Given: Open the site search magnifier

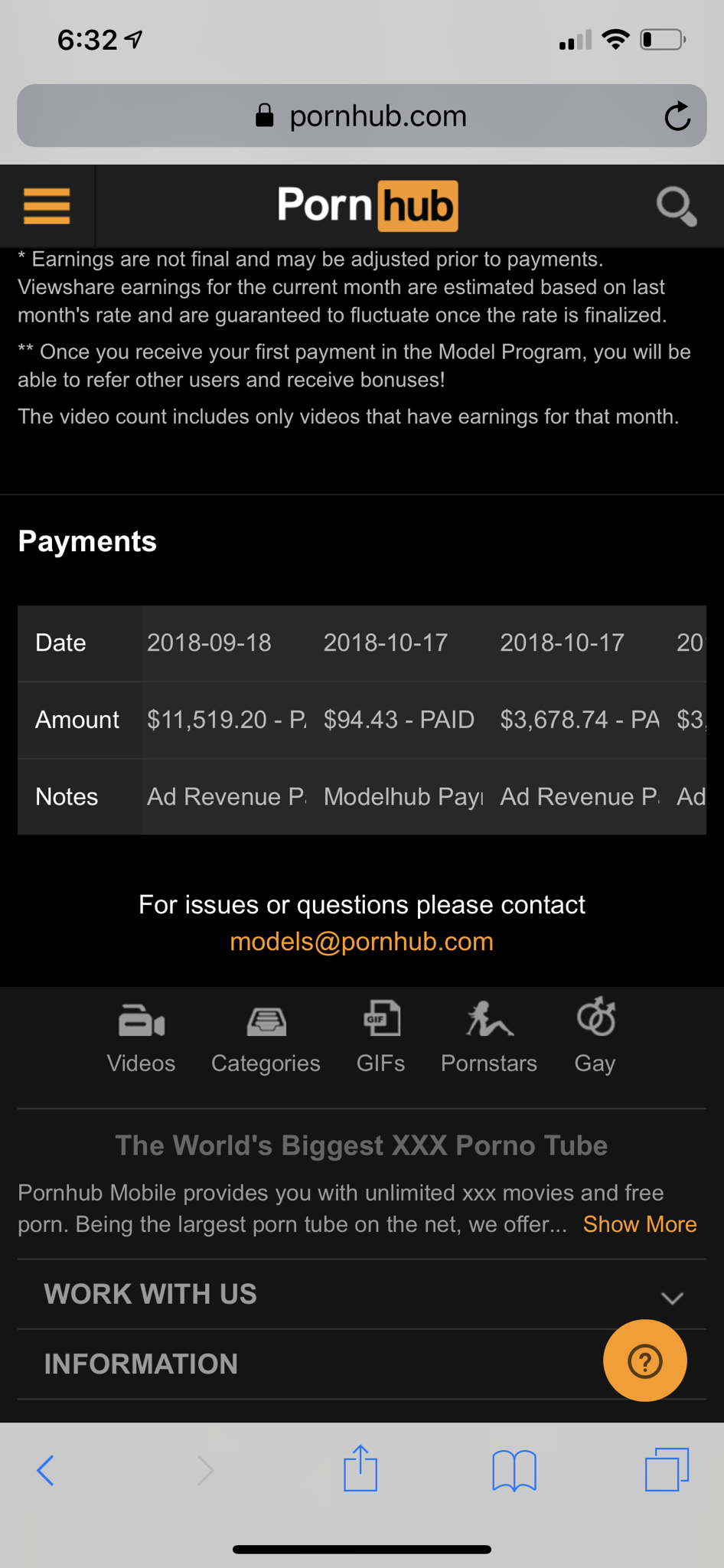Looking at the screenshot, I should tap(677, 207).
